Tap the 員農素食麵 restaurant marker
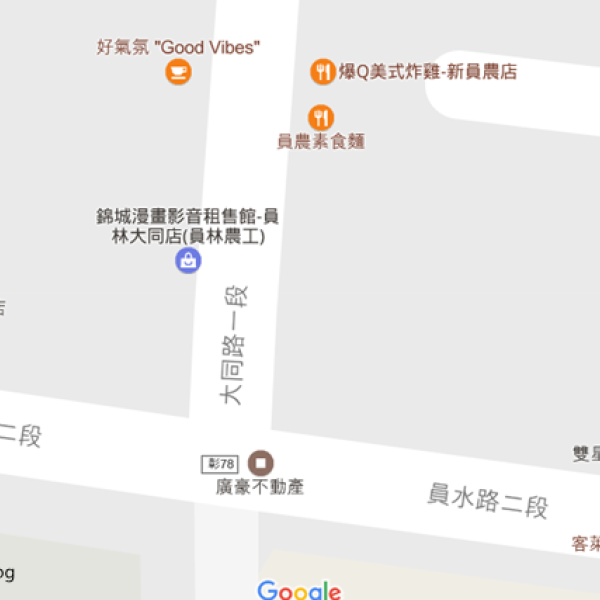Screen dimensions: 600x600 click(x=321, y=118)
